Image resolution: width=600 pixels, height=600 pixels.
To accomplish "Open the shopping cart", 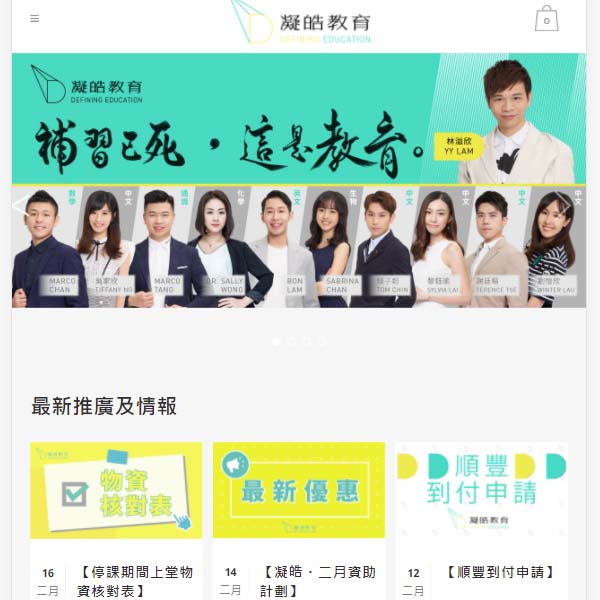I will click(x=546, y=19).
